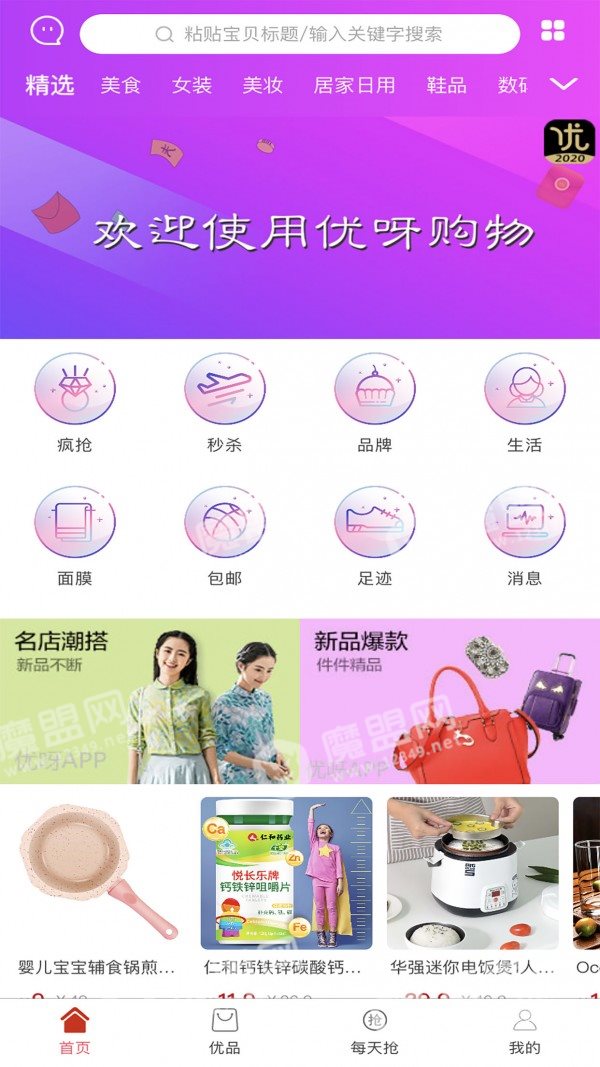Switch to the 居家日用 tab
The image size is (600, 1067).
coord(354,85)
